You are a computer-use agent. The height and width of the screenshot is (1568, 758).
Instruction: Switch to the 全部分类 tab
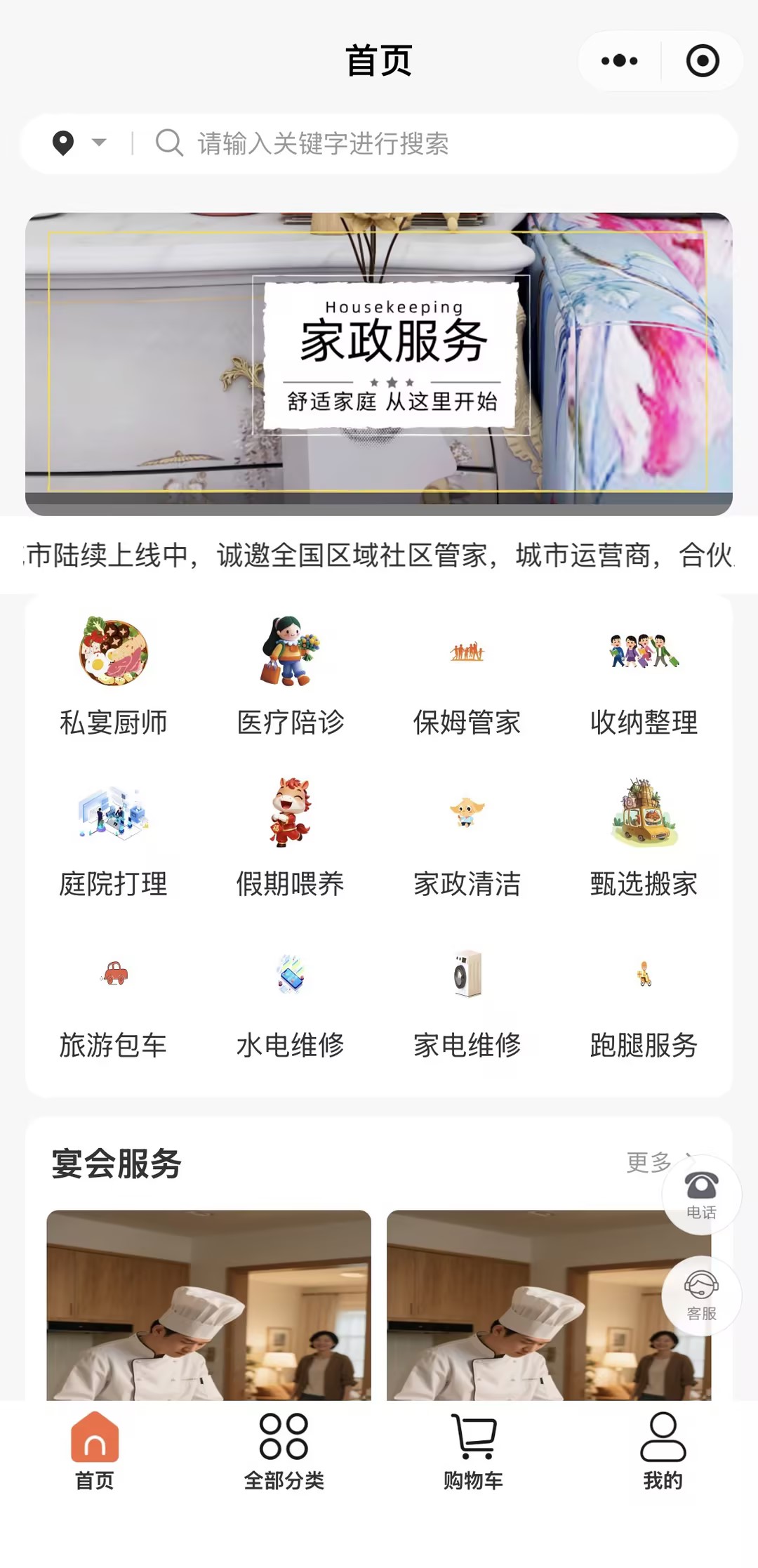tap(284, 1451)
